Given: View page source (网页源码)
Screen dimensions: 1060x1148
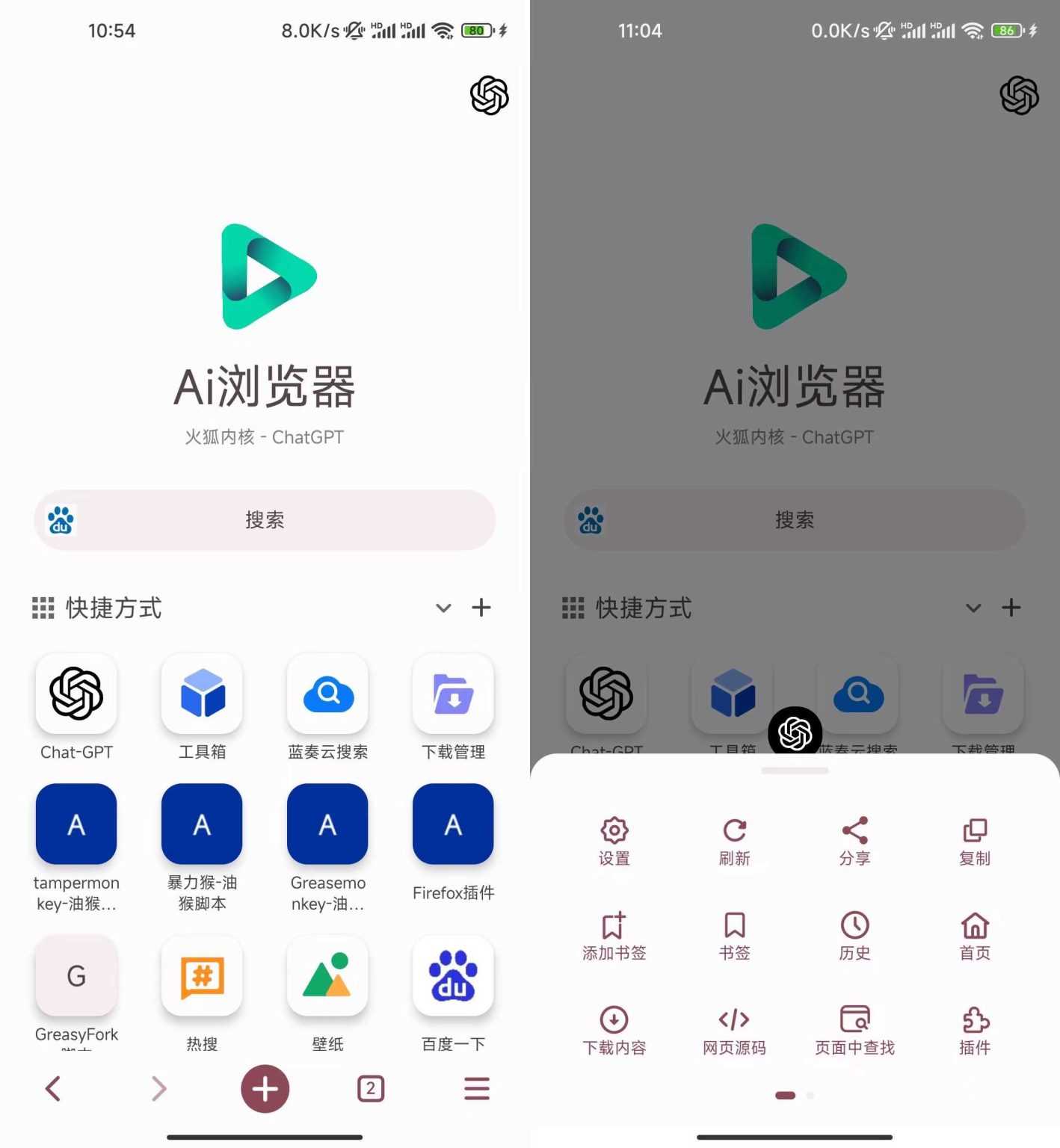Looking at the screenshot, I should [734, 1030].
